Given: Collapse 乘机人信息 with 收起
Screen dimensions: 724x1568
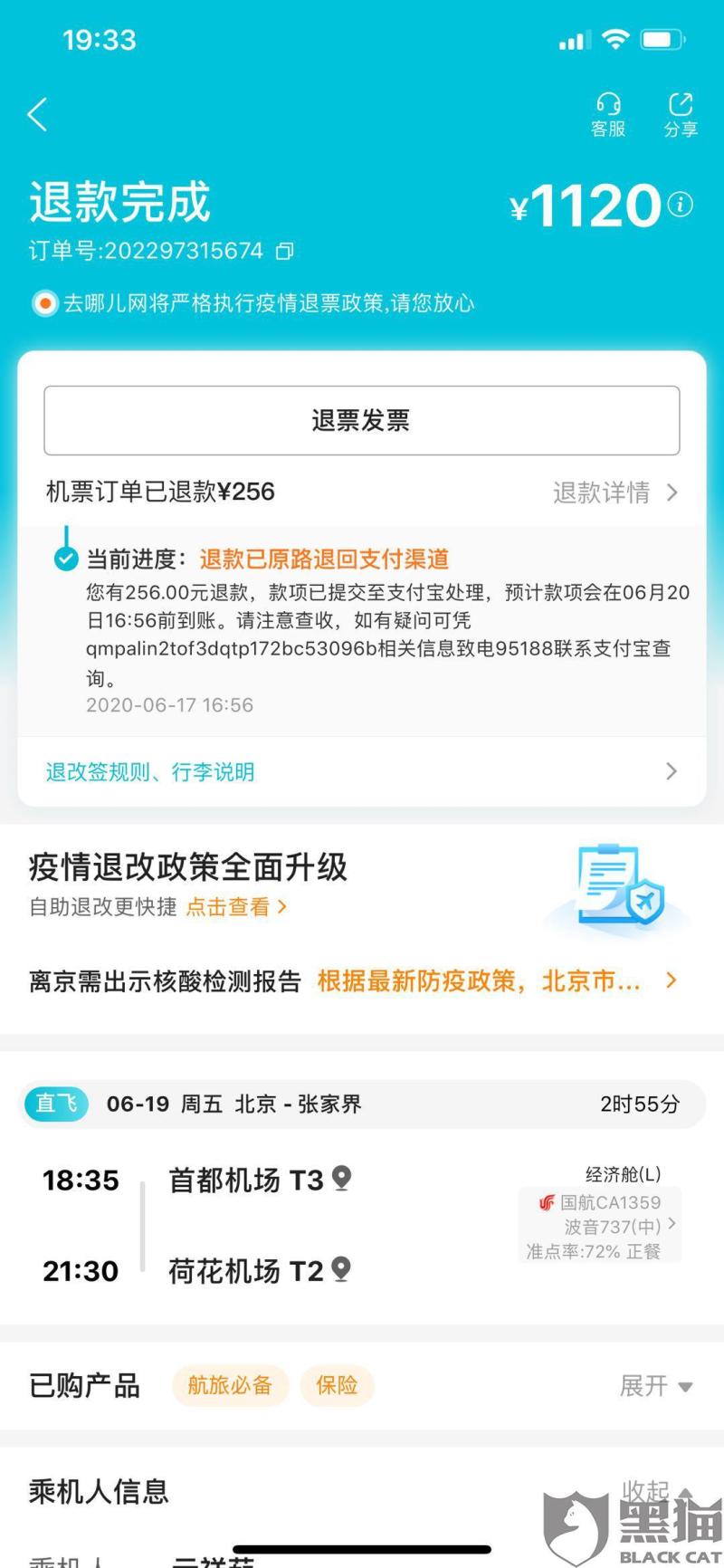Looking at the screenshot, I should 655,1491.
